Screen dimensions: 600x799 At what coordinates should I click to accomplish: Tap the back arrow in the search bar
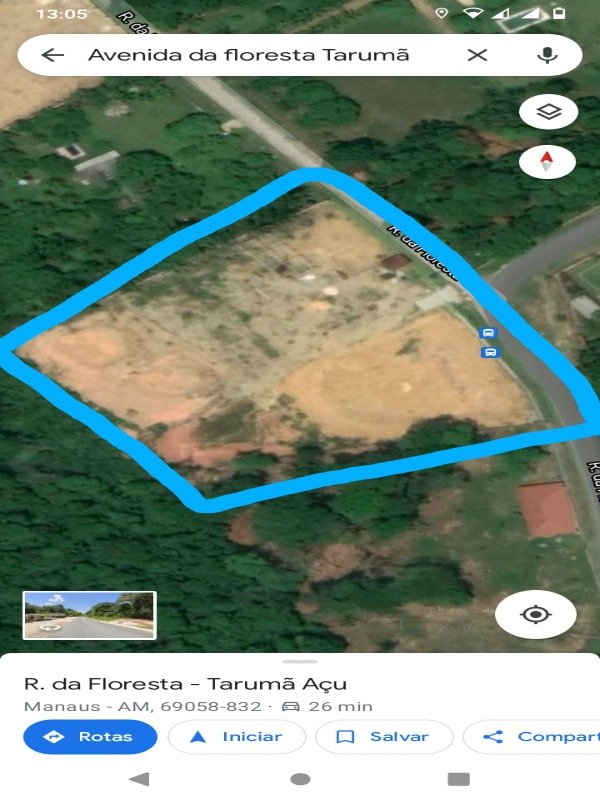tap(52, 55)
